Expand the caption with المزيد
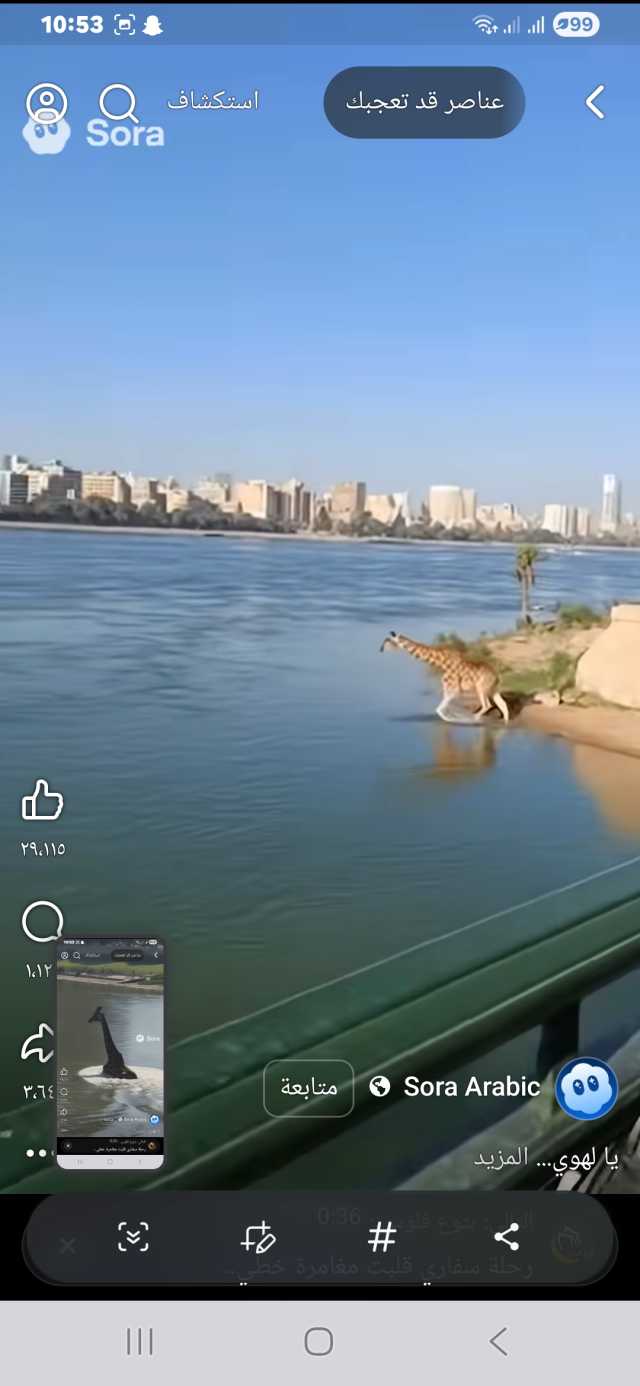The image size is (640, 1386). (500, 1159)
